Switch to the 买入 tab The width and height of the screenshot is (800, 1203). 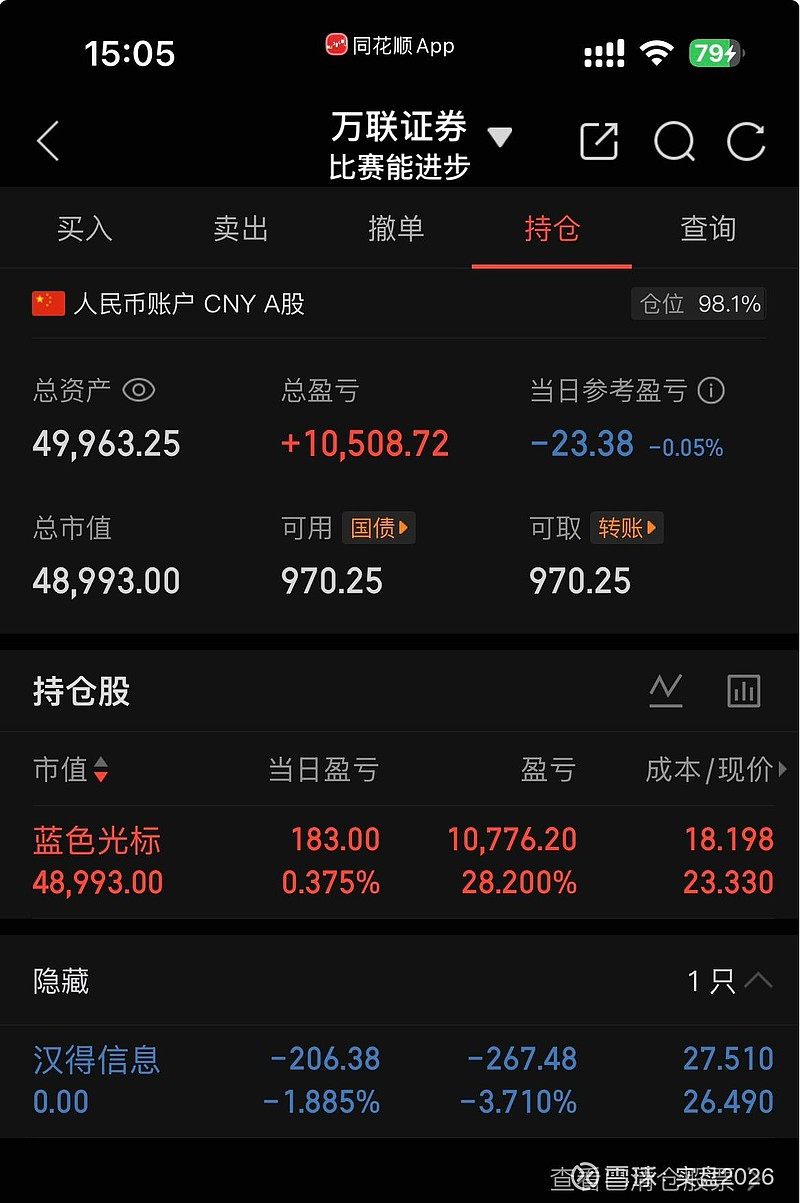pyautogui.click(x=86, y=229)
